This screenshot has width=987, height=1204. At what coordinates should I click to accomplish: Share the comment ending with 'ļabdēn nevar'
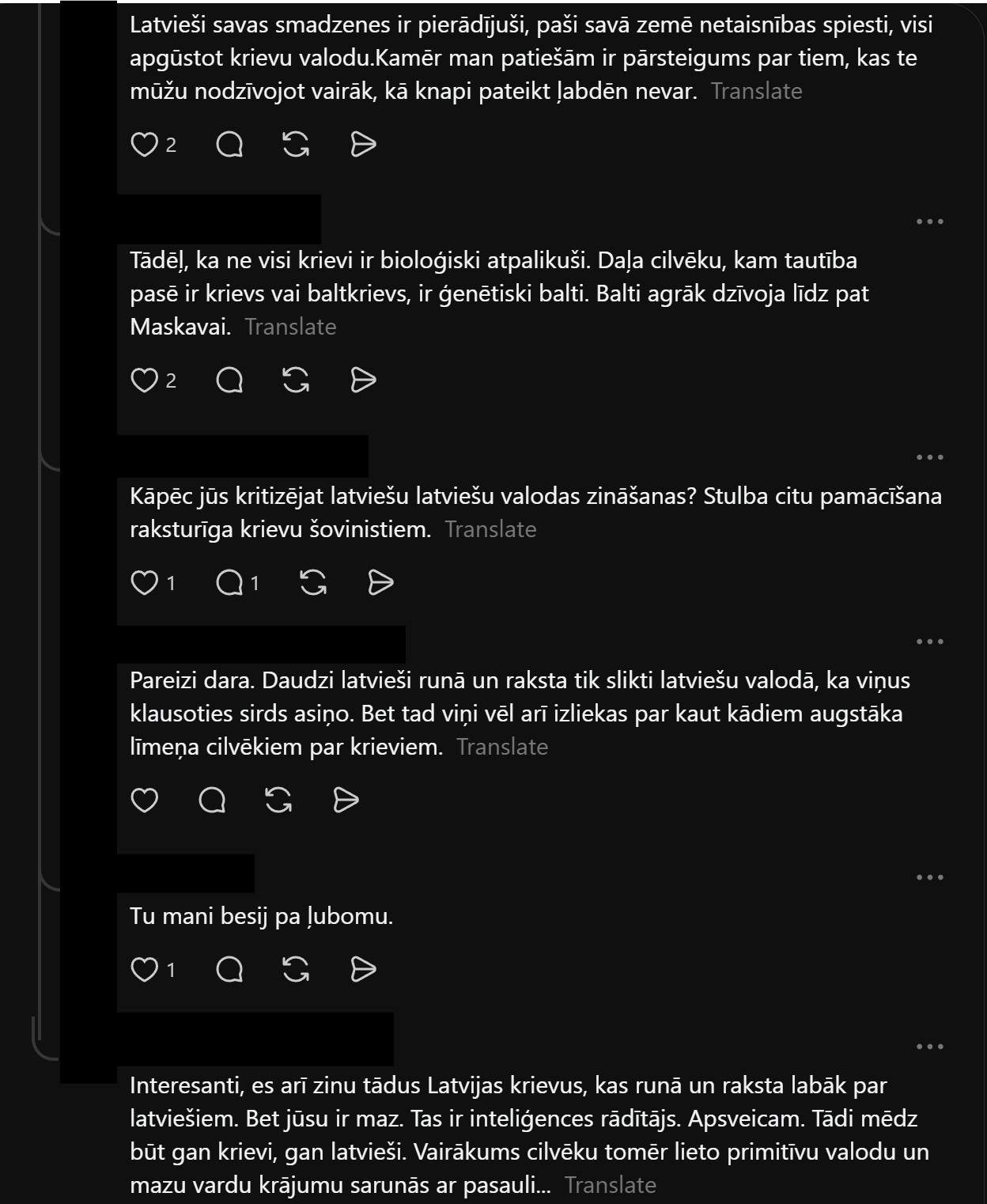coord(363,145)
